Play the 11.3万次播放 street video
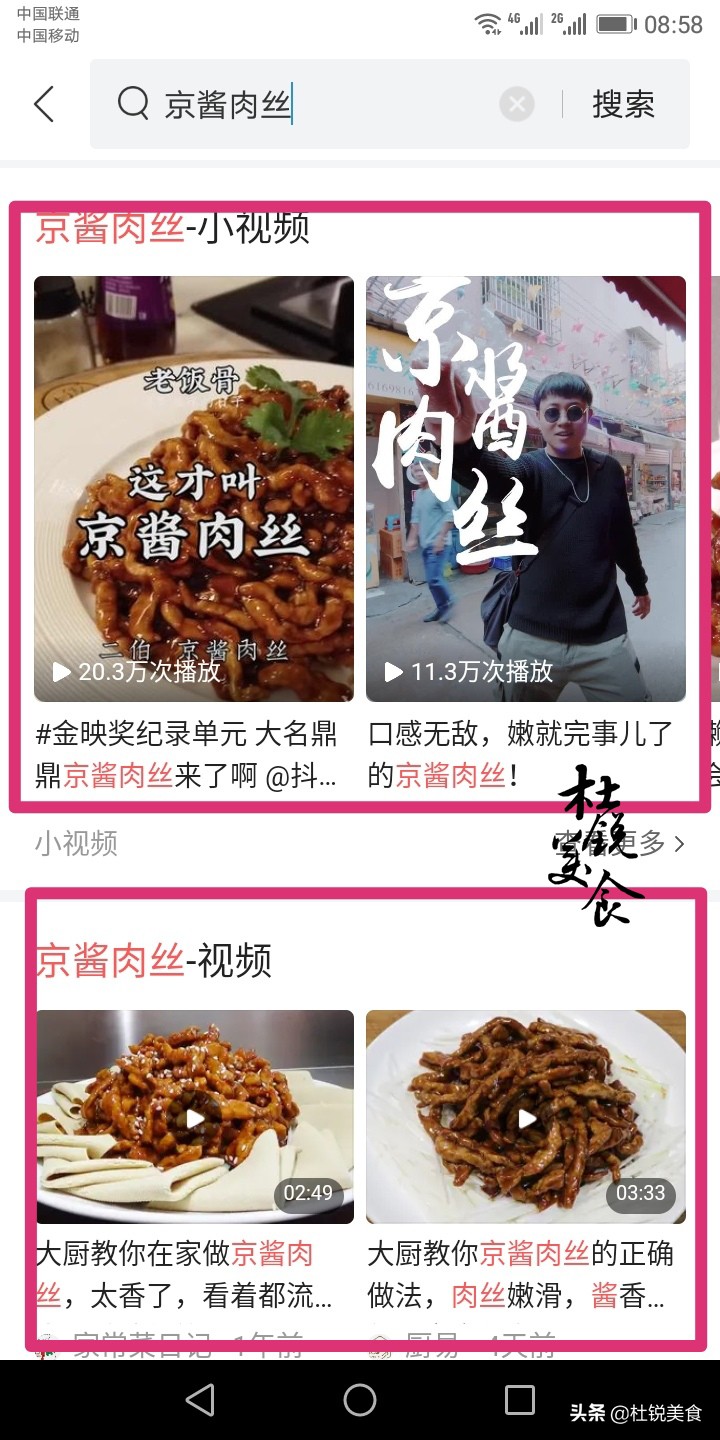The height and width of the screenshot is (1440, 720). tap(526, 470)
